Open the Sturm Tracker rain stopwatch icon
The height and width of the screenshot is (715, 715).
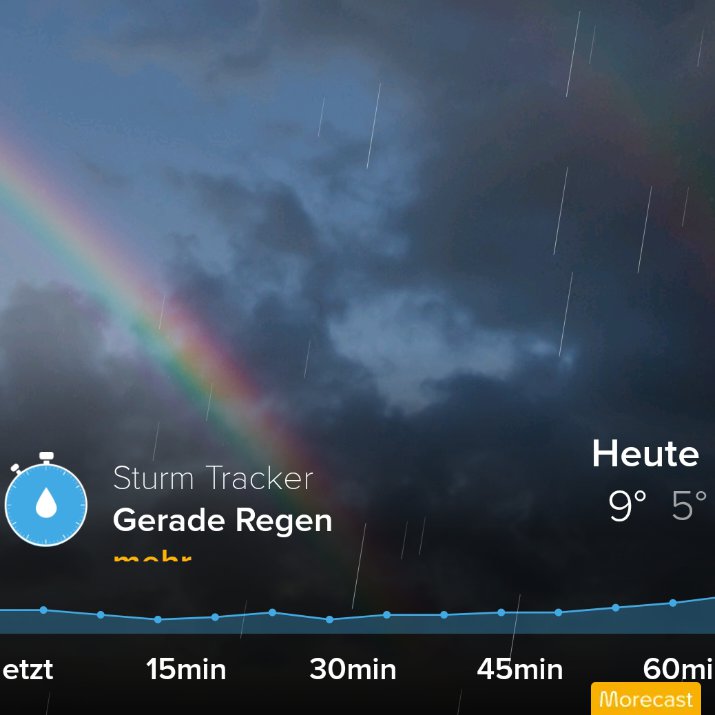(x=46, y=499)
